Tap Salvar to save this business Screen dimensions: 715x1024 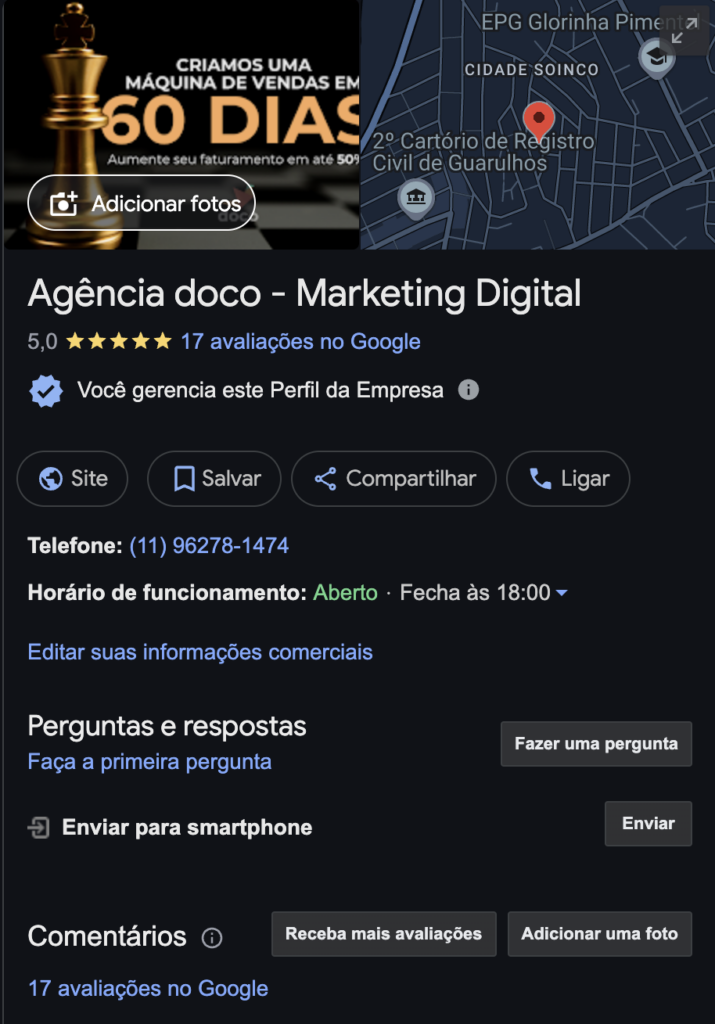pyautogui.click(x=214, y=479)
